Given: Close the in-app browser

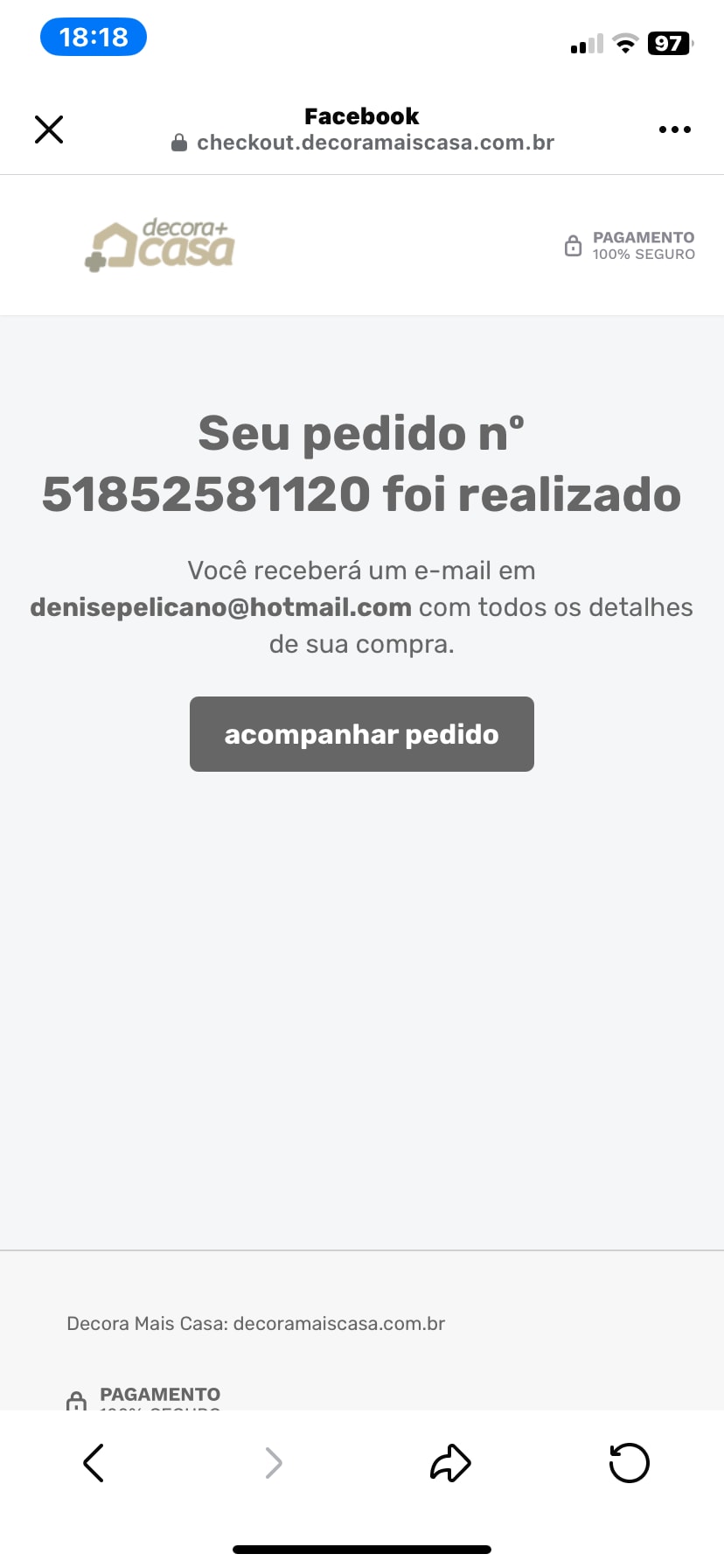Looking at the screenshot, I should coord(49,129).
